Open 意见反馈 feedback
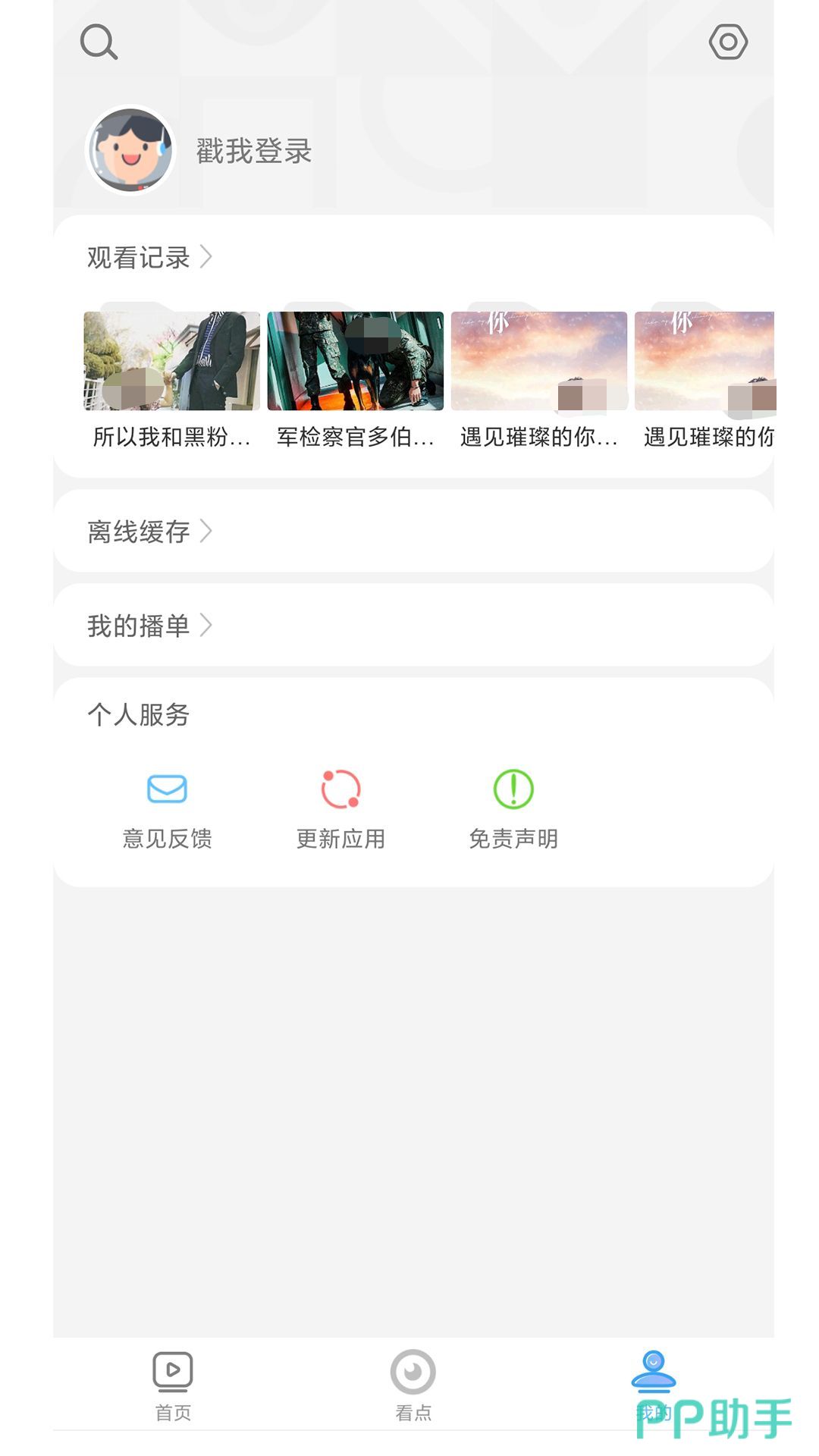 [167, 808]
